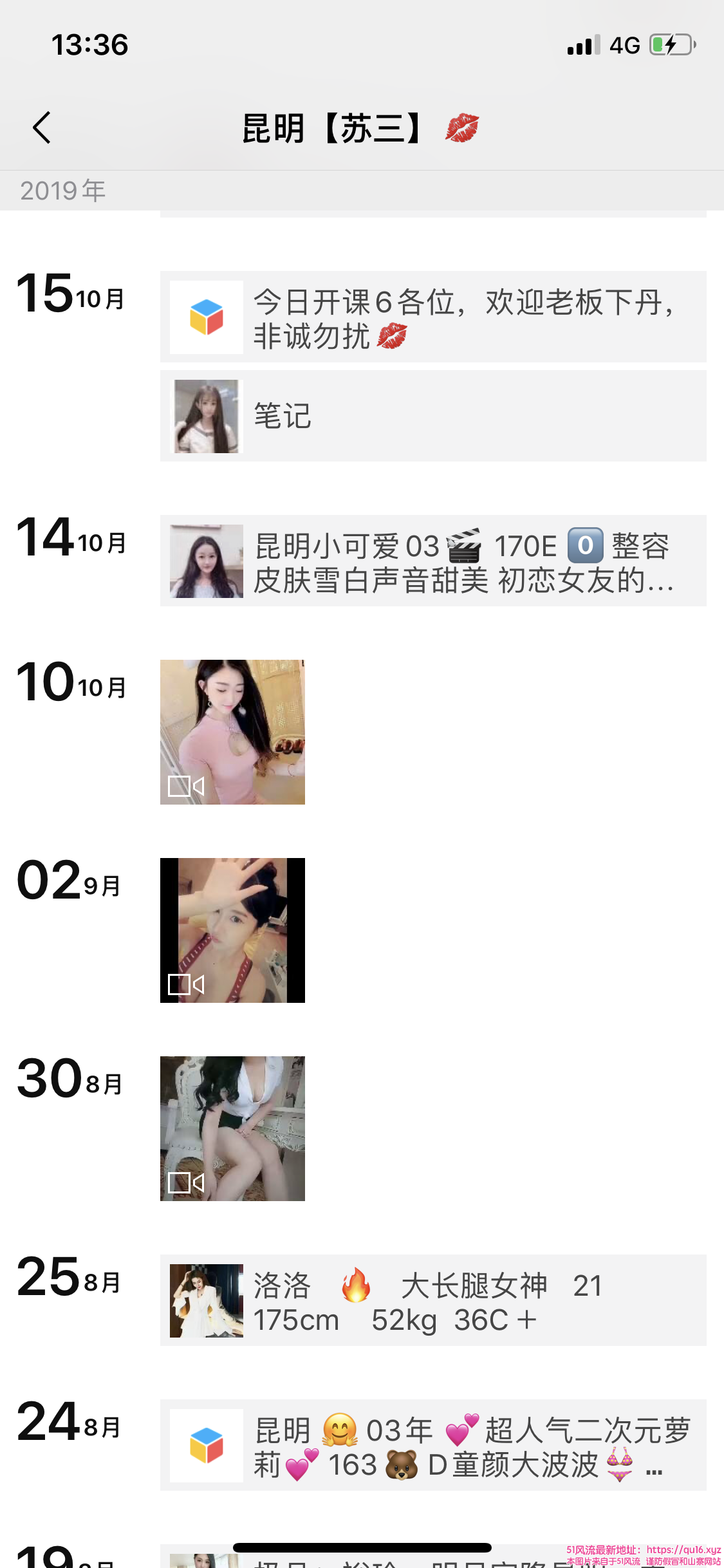Play the 10 October video post
The image size is (724, 1568).
232,733
